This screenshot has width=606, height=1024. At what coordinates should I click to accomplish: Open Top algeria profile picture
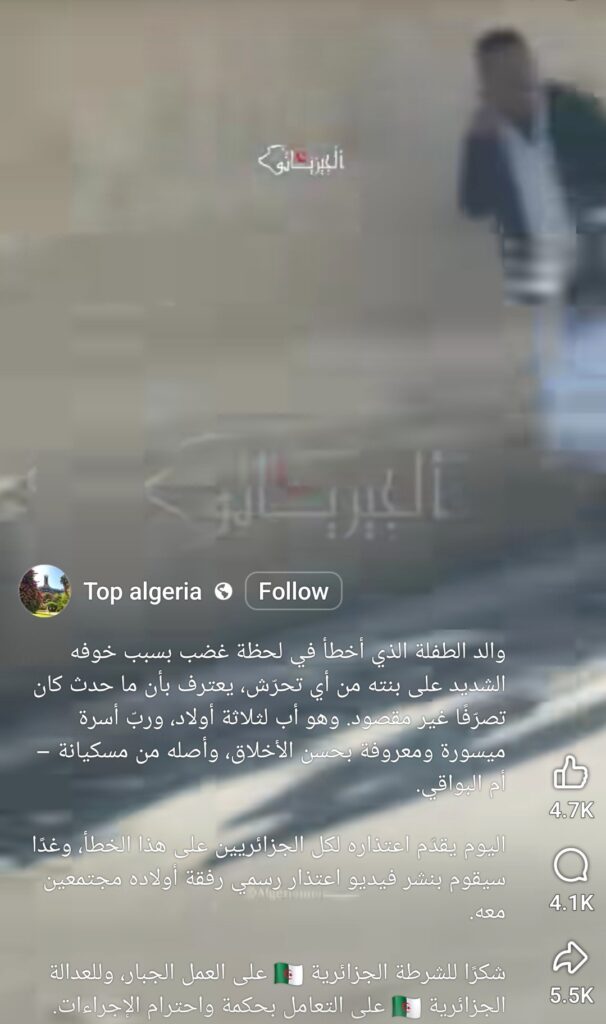point(45,591)
